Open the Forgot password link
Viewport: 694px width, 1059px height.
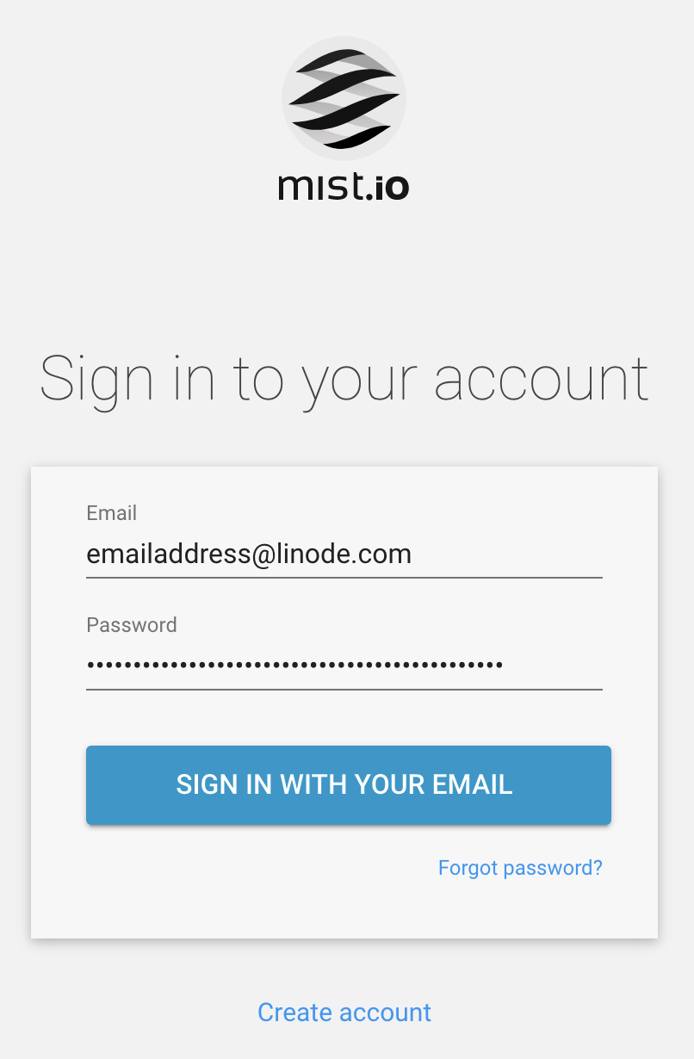pos(520,868)
